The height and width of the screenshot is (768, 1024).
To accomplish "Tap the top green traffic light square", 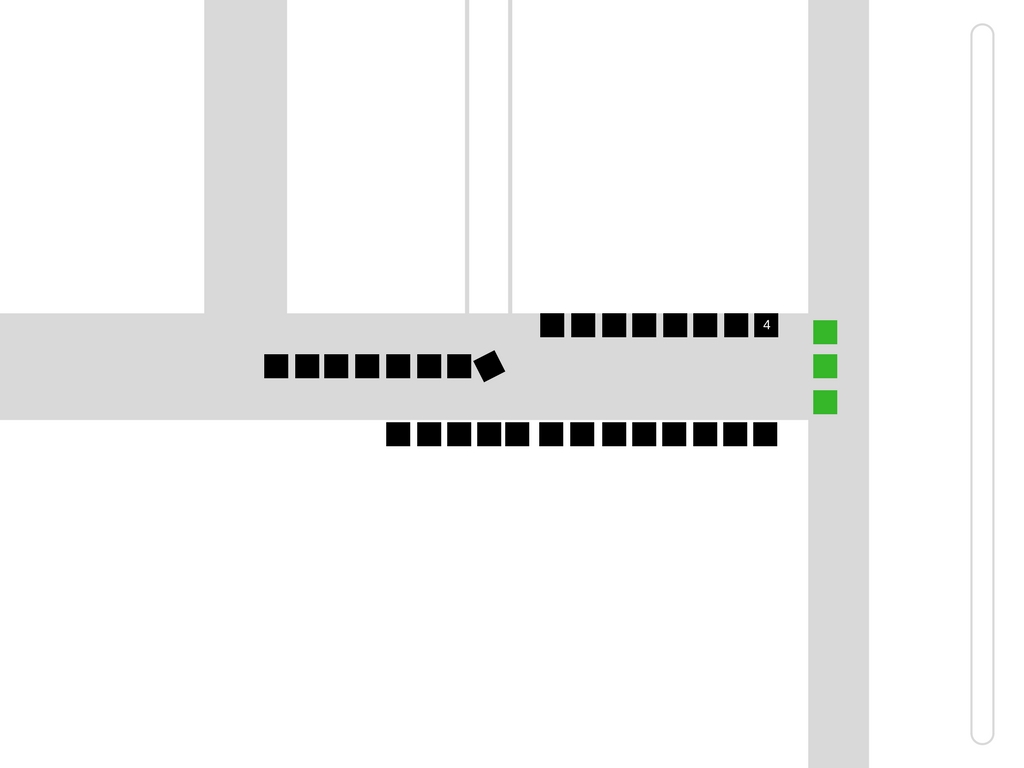I will pos(825,332).
